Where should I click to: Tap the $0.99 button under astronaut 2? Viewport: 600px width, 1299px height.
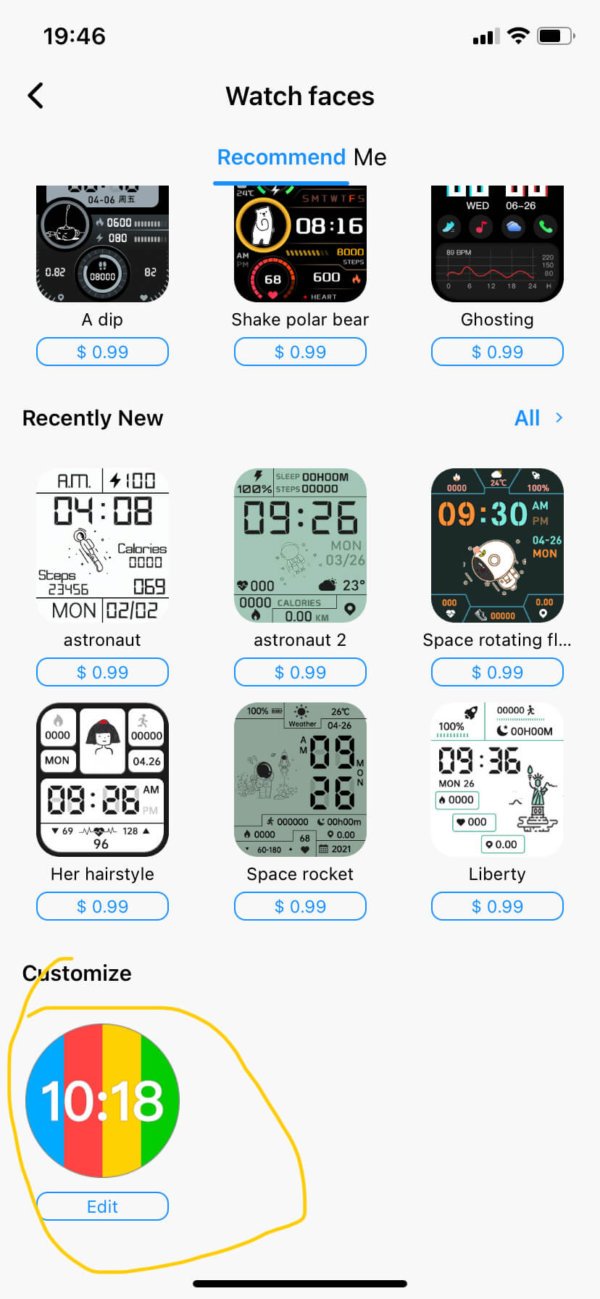click(300, 672)
